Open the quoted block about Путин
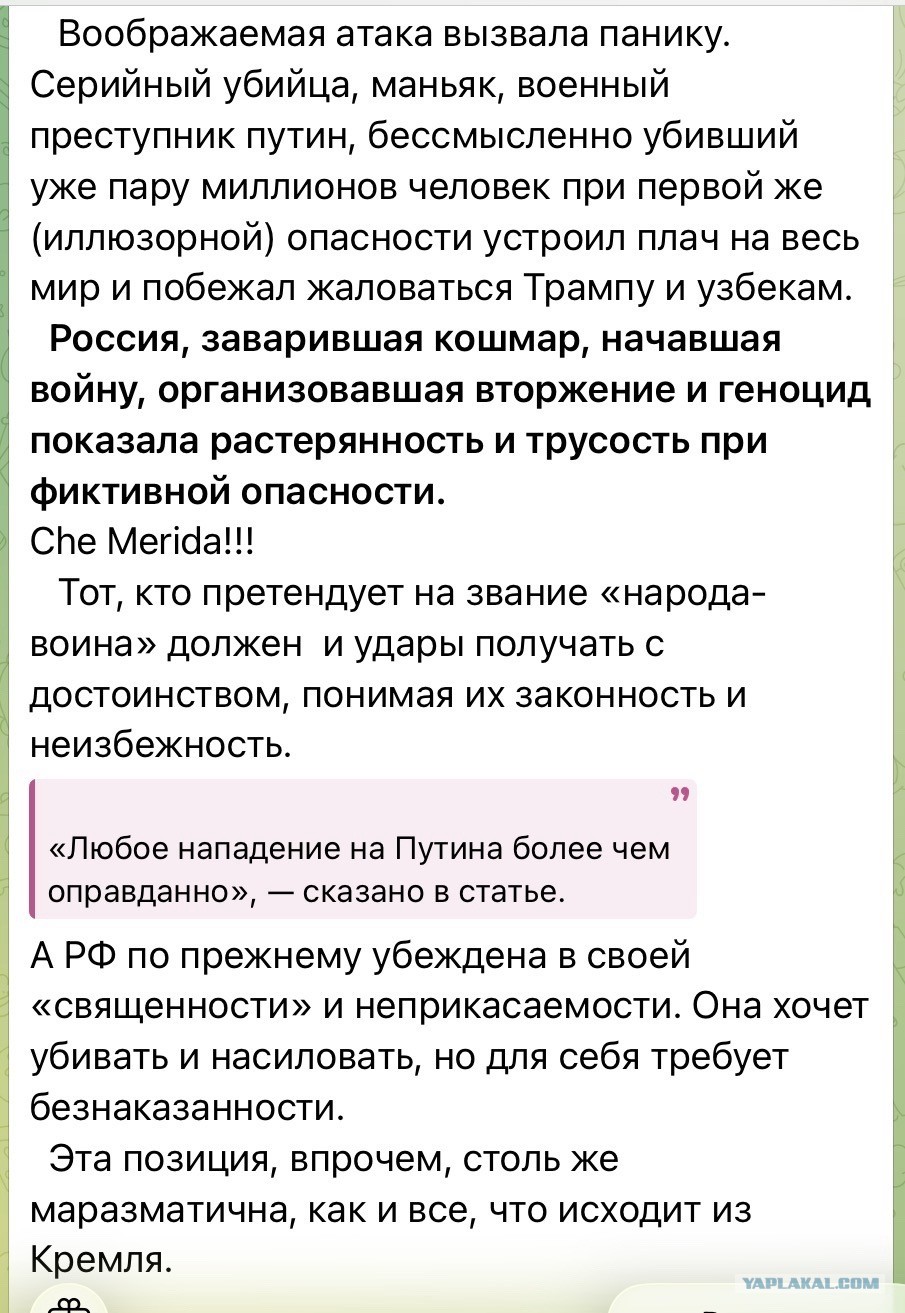This screenshot has width=905, height=1313. (363, 848)
